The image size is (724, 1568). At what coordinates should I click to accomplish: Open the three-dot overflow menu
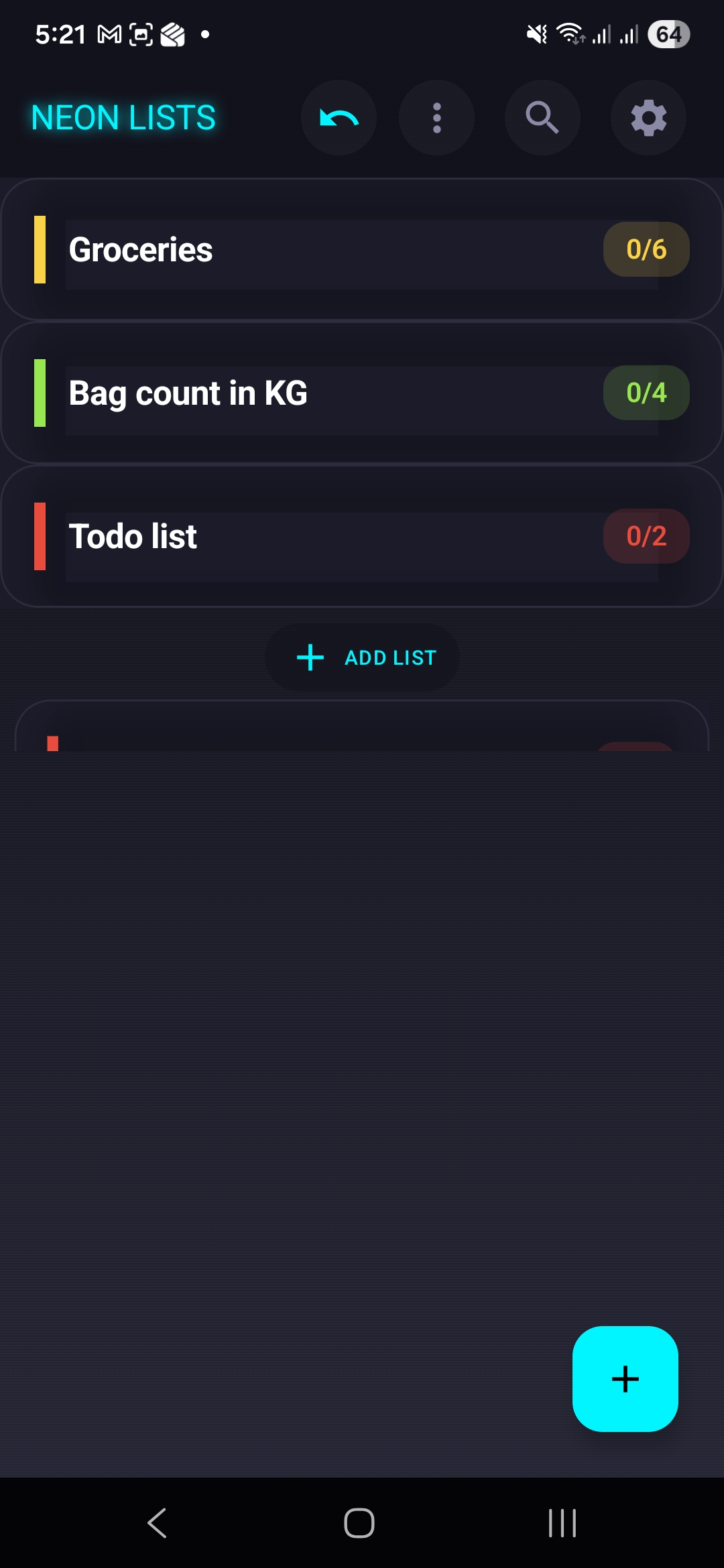click(x=437, y=118)
